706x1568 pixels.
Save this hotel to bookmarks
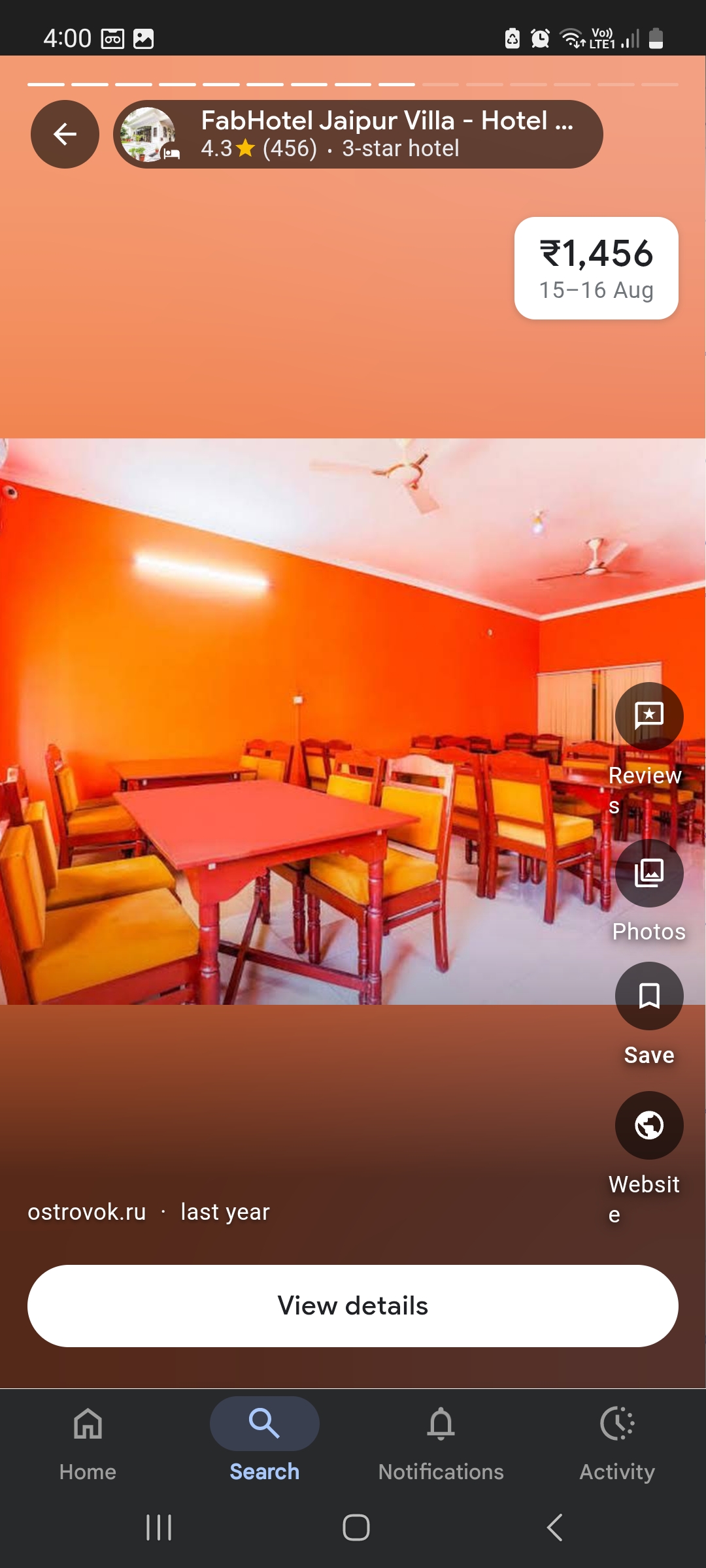(648, 996)
